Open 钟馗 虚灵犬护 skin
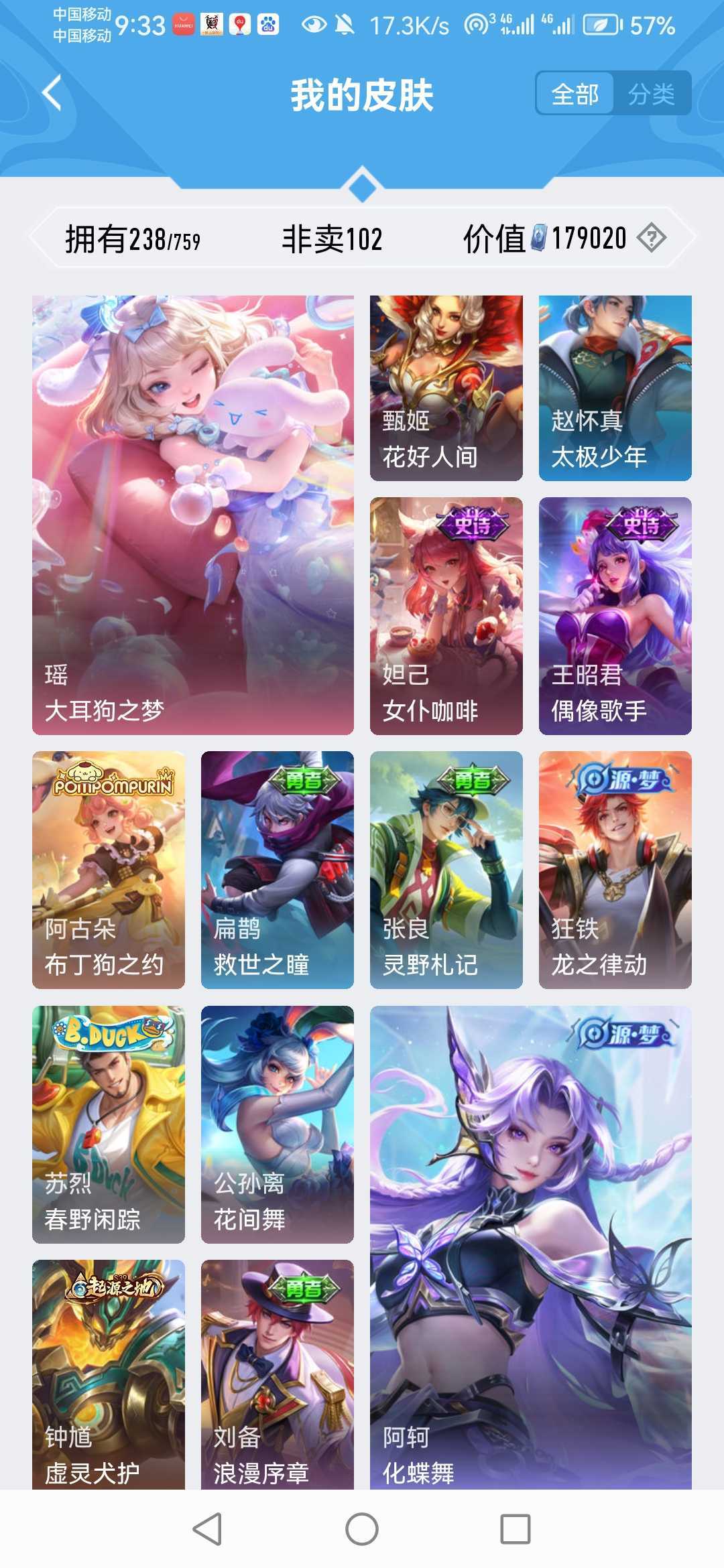This screenshot has height=1568, width=724. 109,1374
